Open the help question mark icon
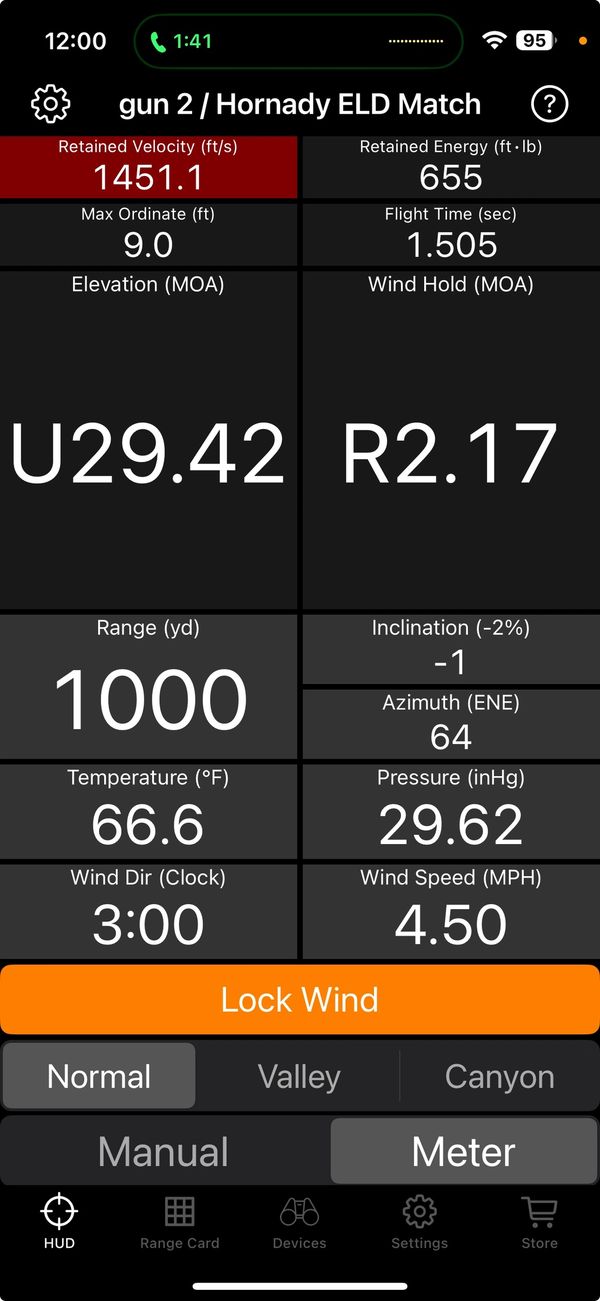This screenshot has width=600, height=1301. [x=549, y=104]
